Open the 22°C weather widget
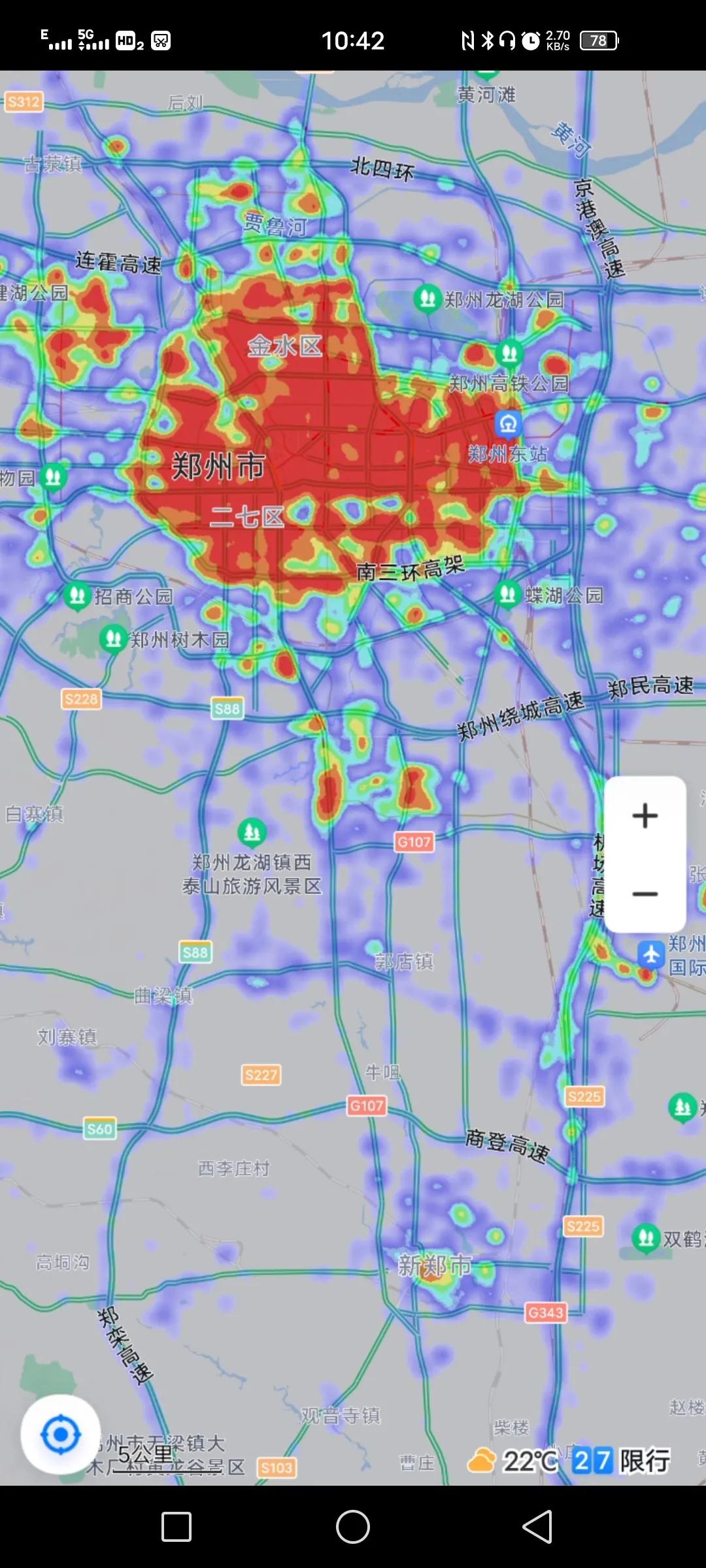The width and height of the screenshot is (706, 1568). click(514, 1461)
